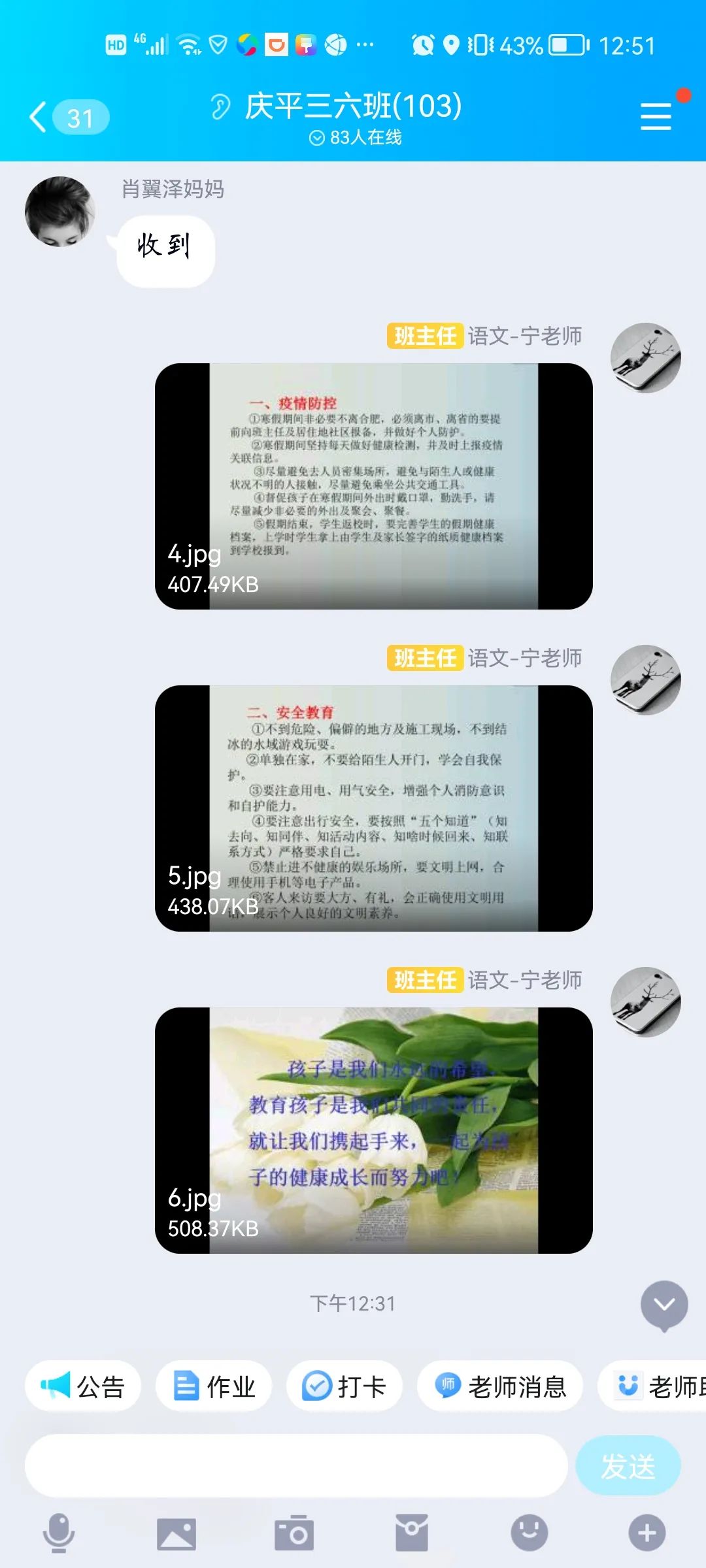View 肖翼泽妈妈's profile avatar

point(60,212)
